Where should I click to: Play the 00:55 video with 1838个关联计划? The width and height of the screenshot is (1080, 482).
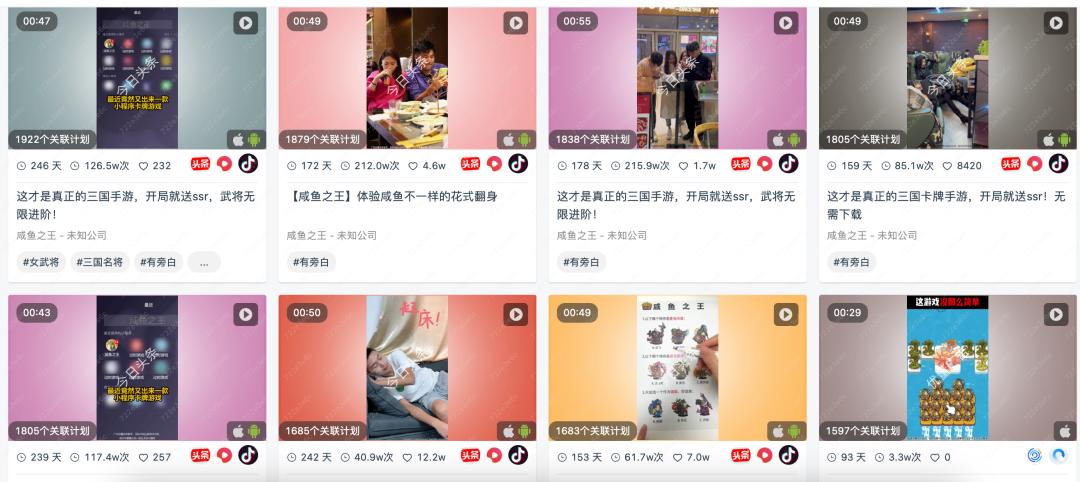pos(785,22)
